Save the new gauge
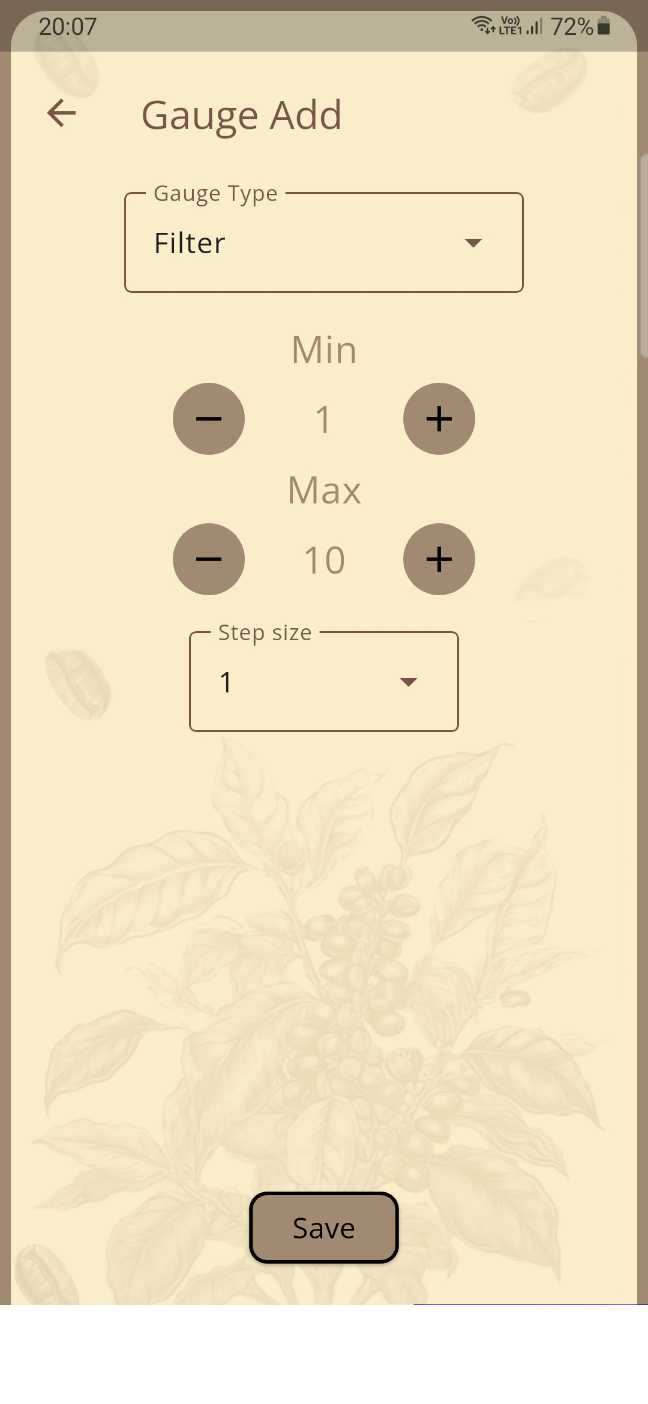 [323, 1227]
